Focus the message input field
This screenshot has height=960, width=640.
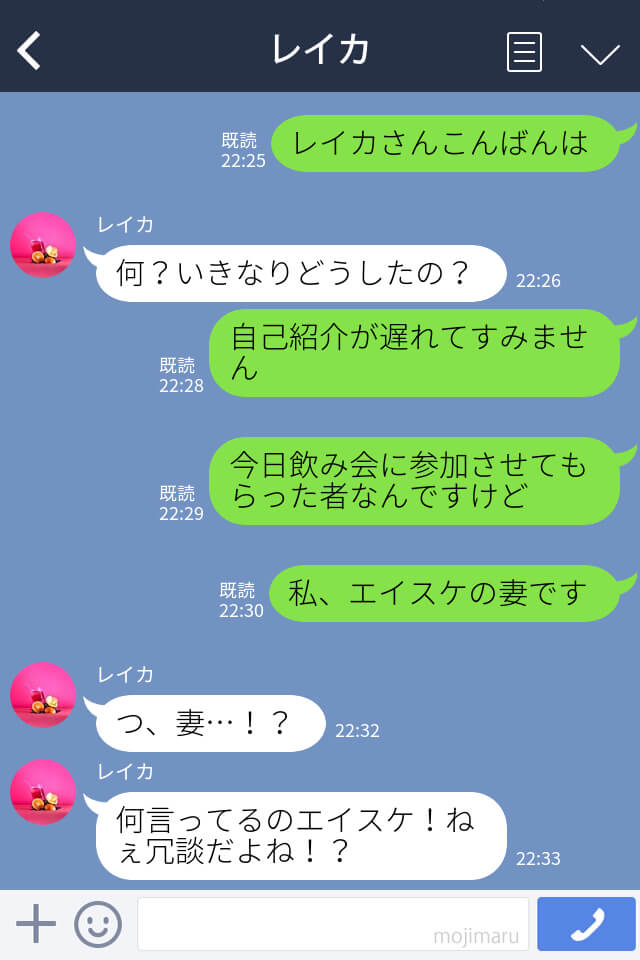coord(332,923)
